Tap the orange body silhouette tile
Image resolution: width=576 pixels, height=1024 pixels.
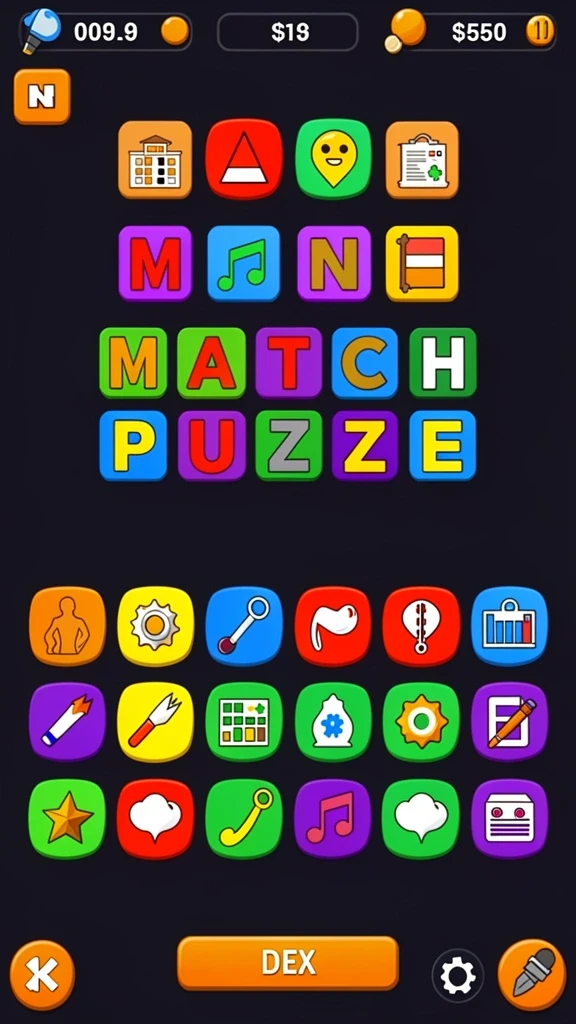point(67,626)
